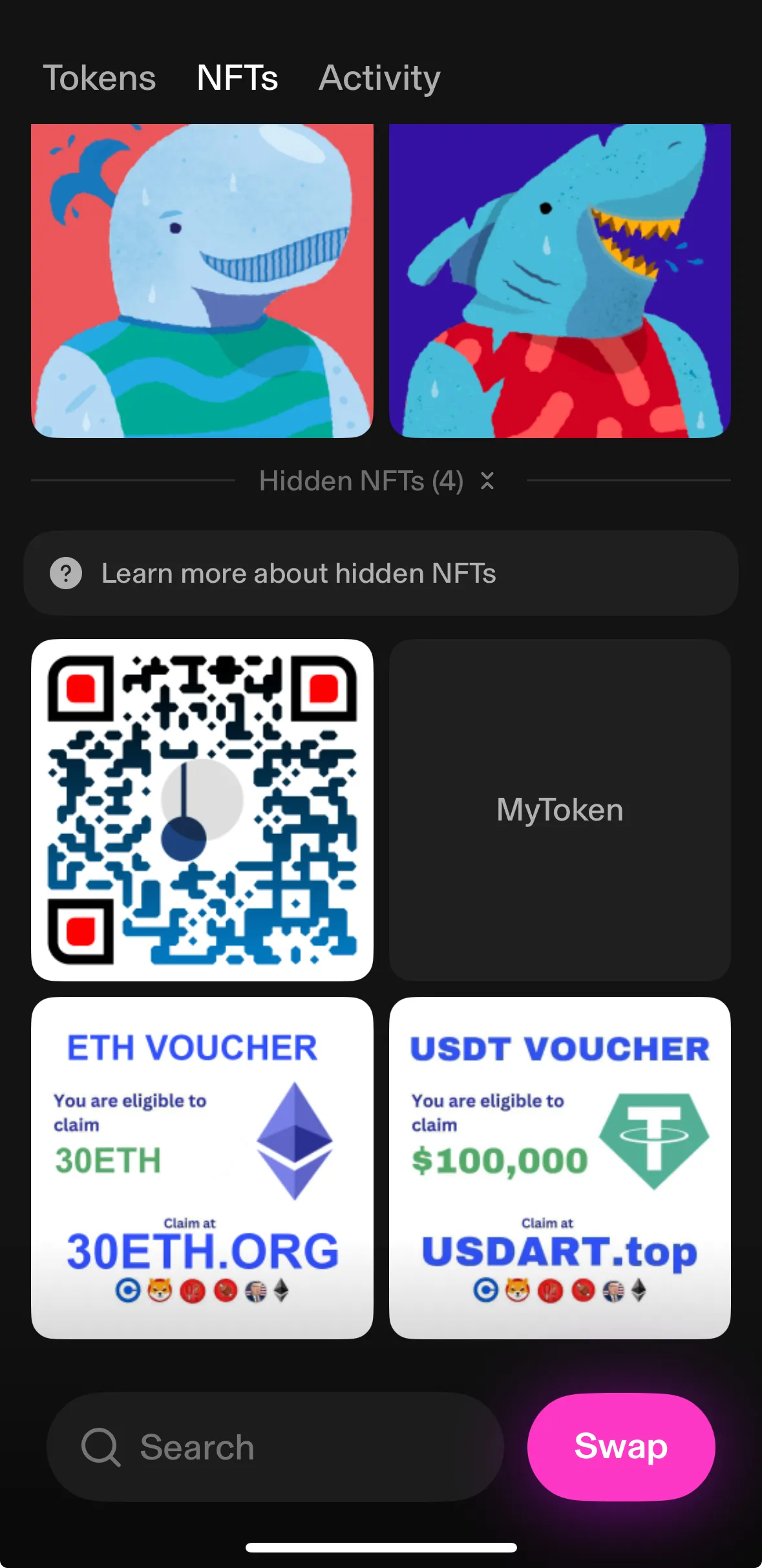Tap the Search field

[275, 1447]
